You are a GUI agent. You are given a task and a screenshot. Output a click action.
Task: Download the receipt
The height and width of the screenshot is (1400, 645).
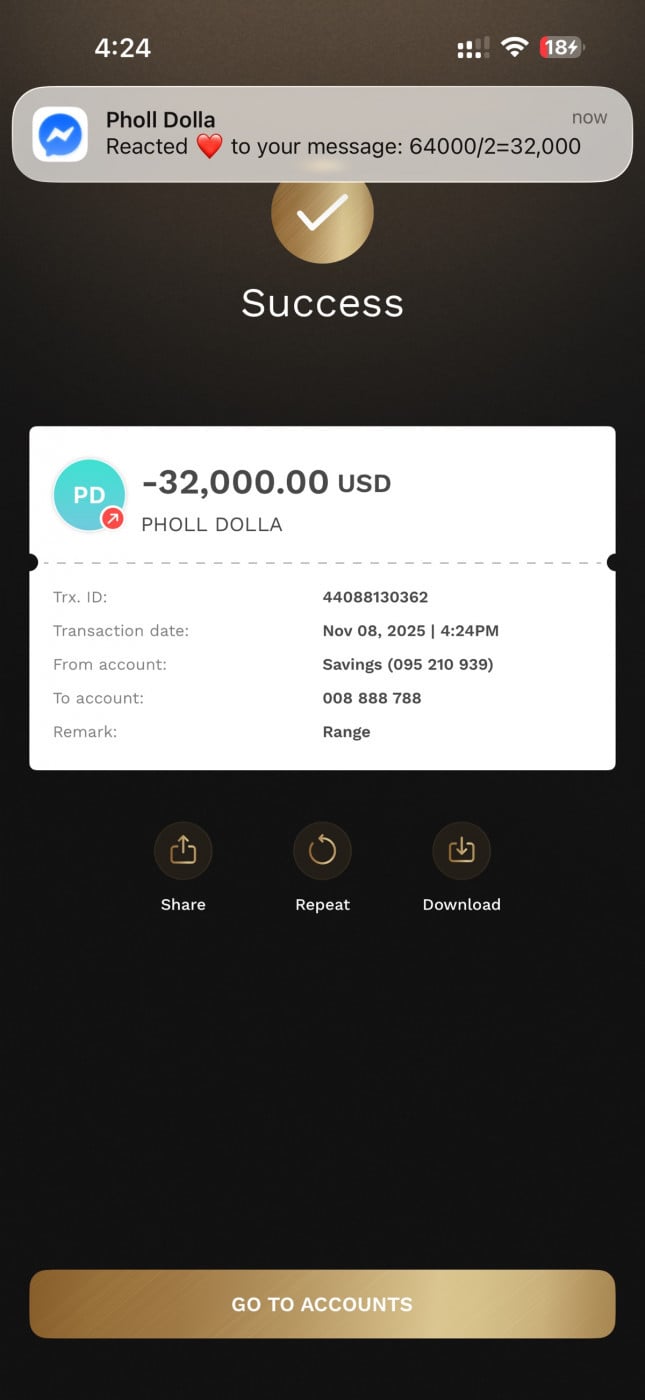pyautogui.click(x=461, y=851)
